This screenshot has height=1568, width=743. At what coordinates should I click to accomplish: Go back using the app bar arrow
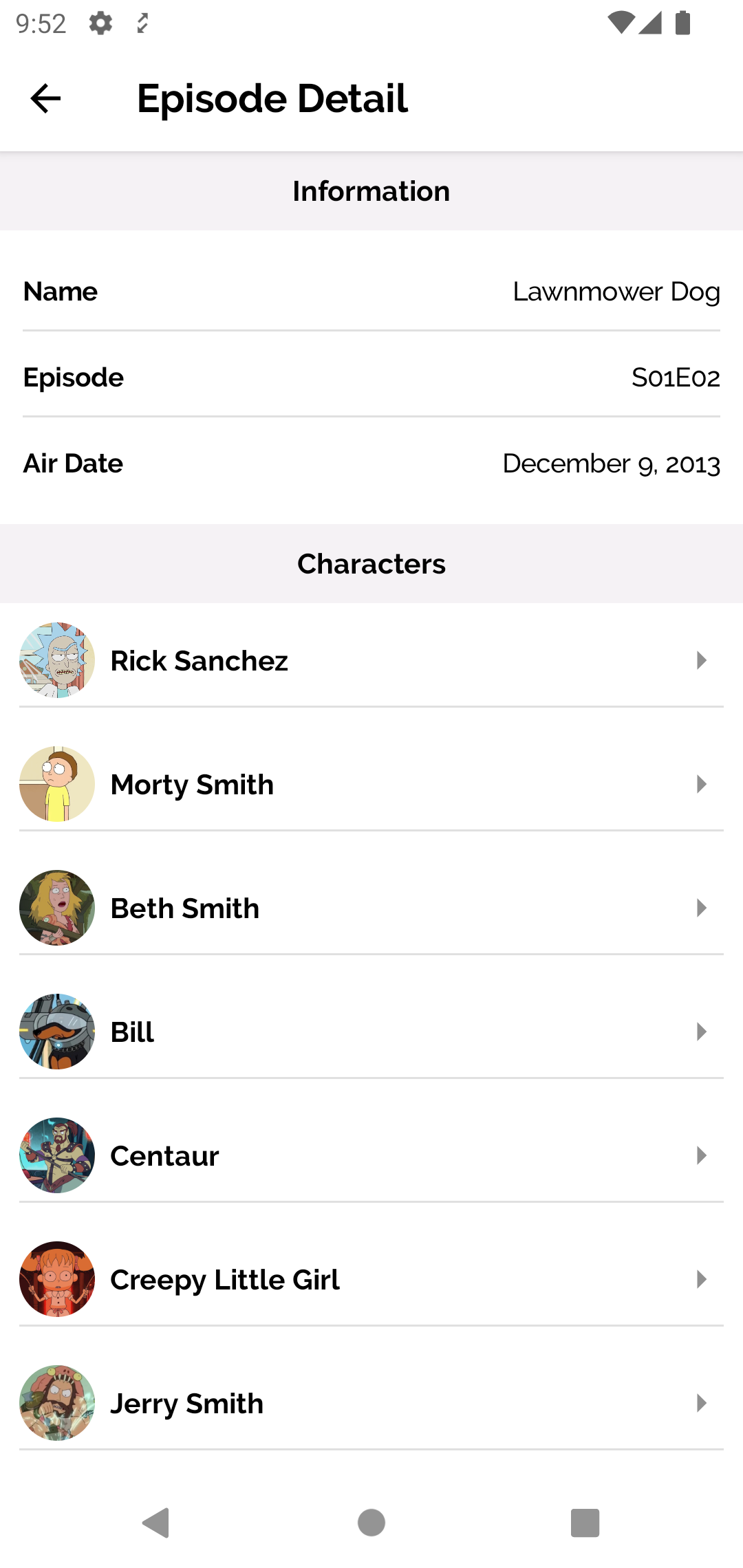(x=45, y=98)
